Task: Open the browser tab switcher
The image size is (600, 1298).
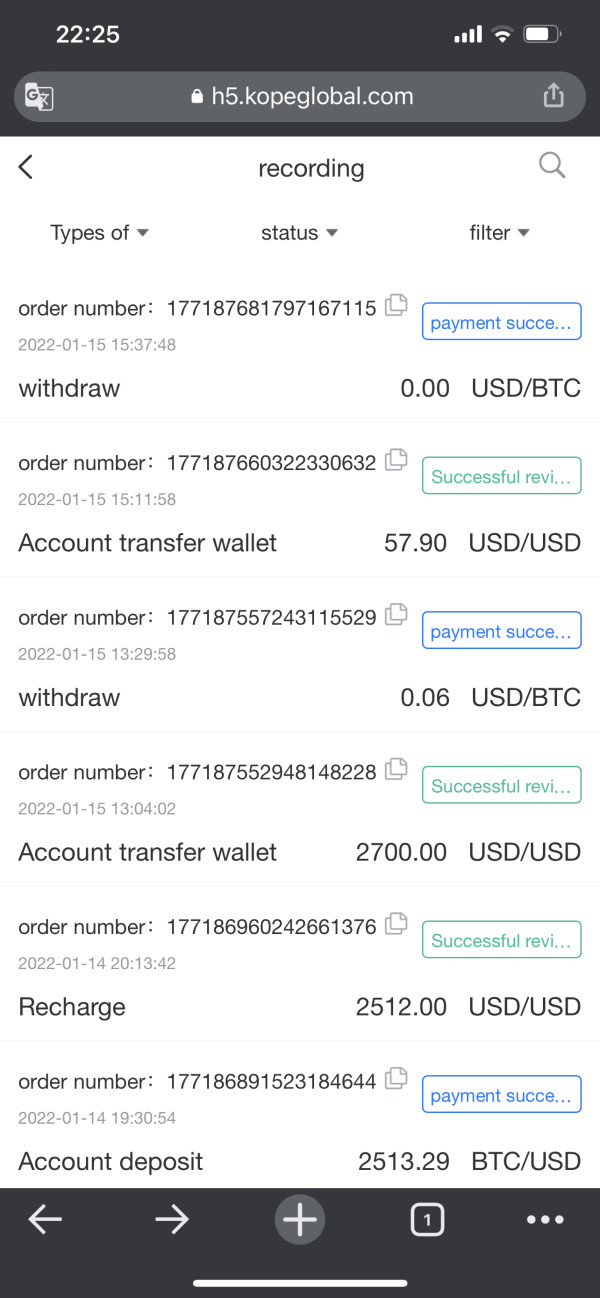Action: [x=427, y=1220]
